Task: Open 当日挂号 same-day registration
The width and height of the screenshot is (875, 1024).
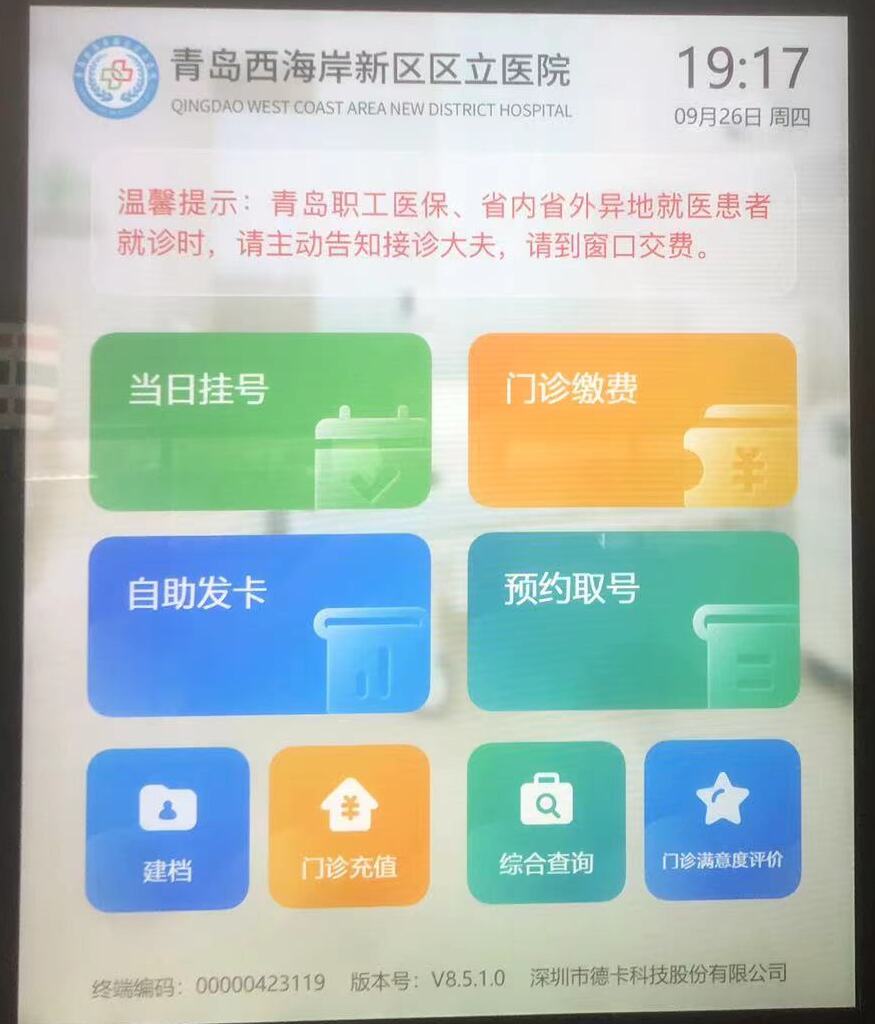Action: pos(260,420)
